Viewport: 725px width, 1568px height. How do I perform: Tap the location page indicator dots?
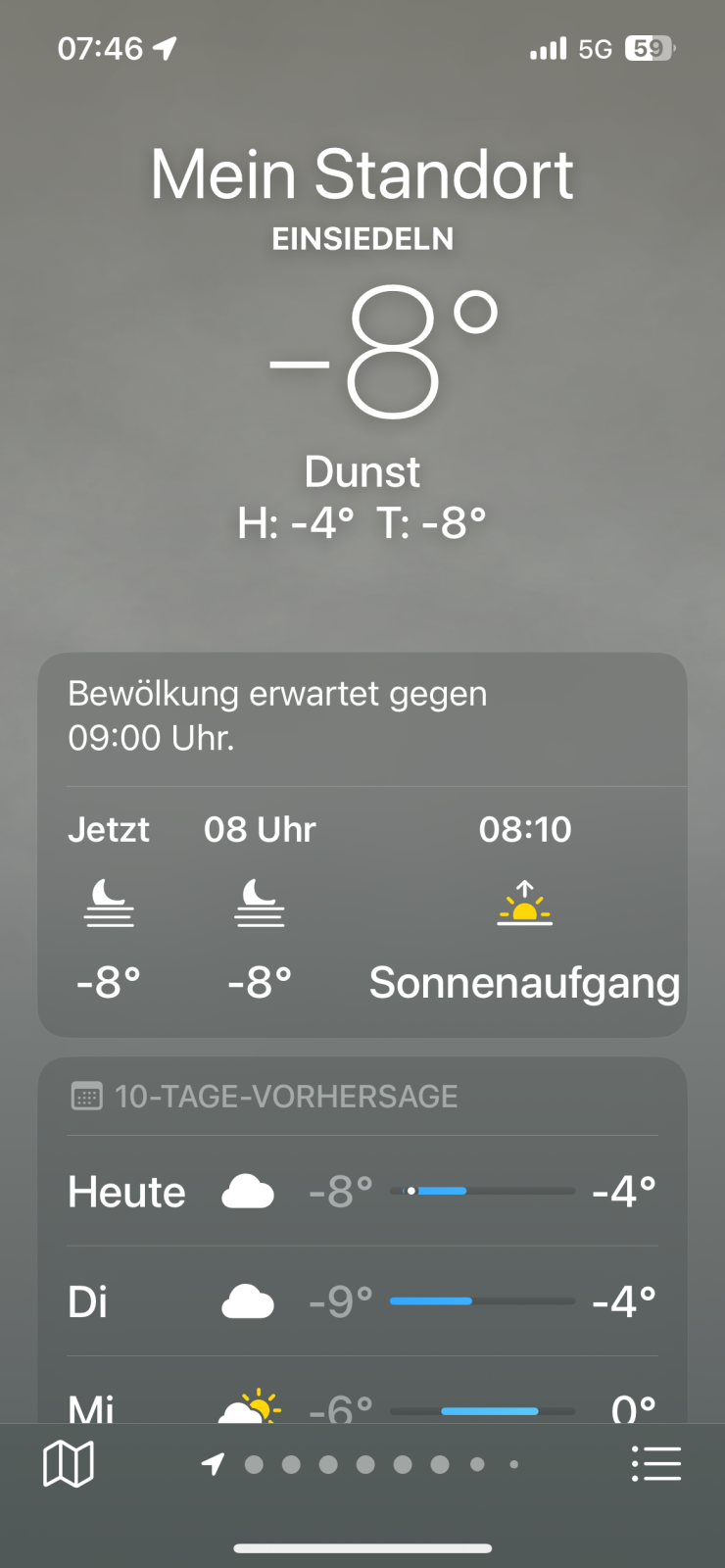click(x=364, y=1464)
